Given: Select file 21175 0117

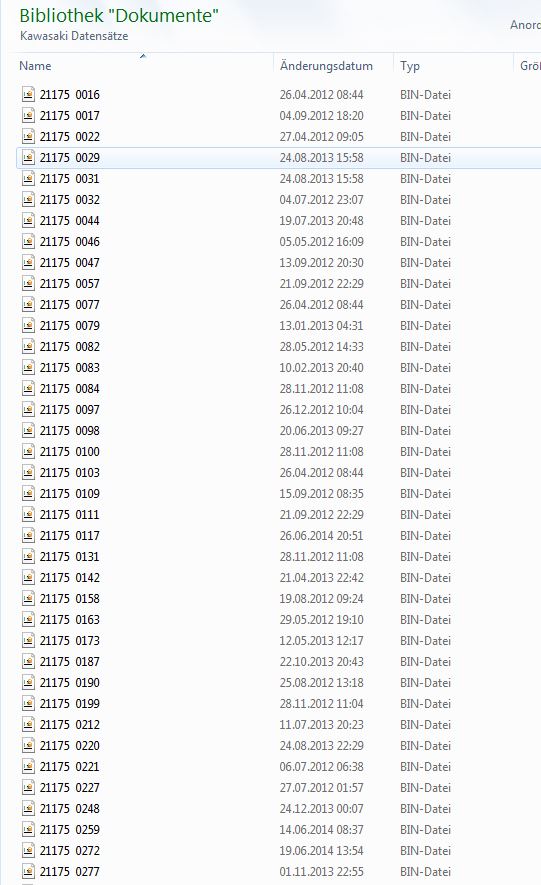Looking at the screenshot, I should 69,536.
